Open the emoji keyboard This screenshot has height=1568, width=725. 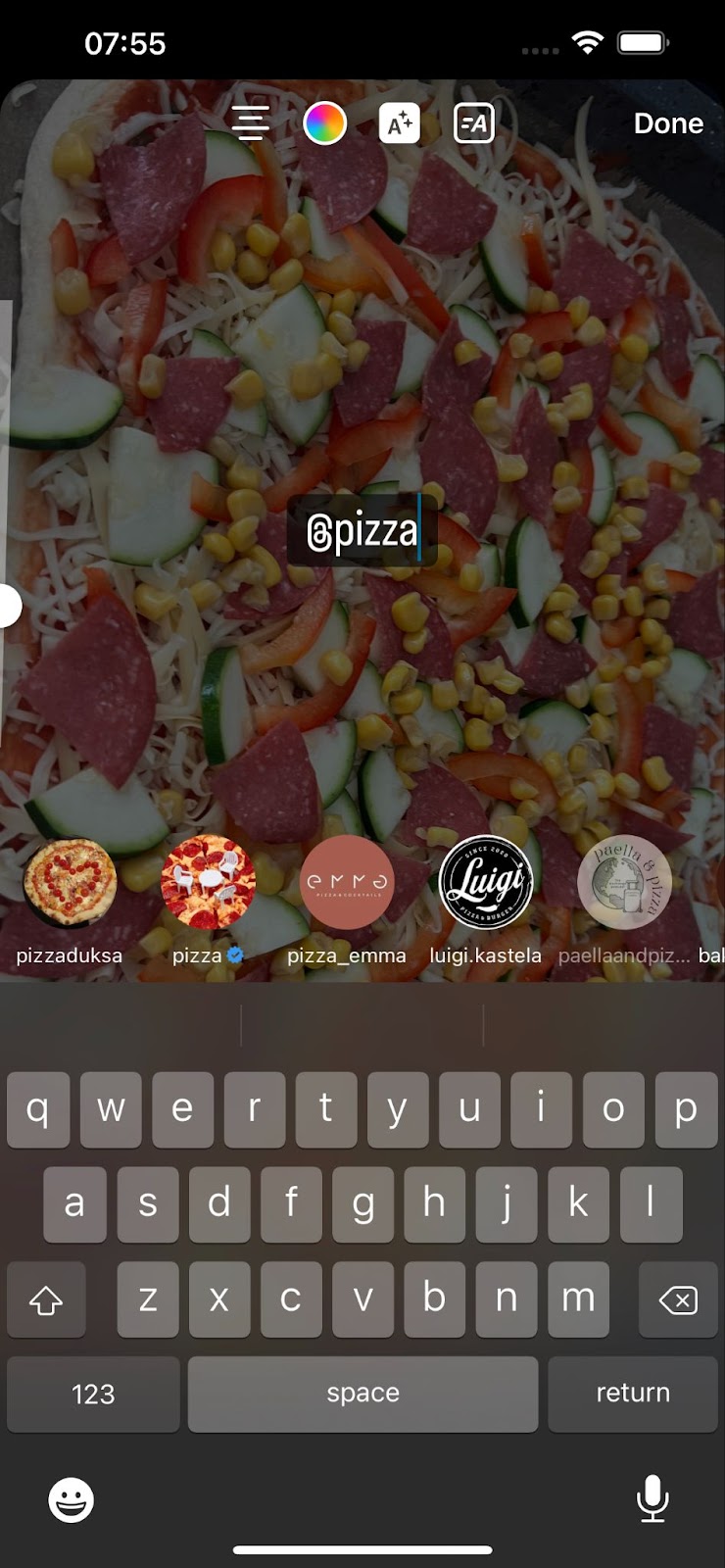tap(72, 1499)
